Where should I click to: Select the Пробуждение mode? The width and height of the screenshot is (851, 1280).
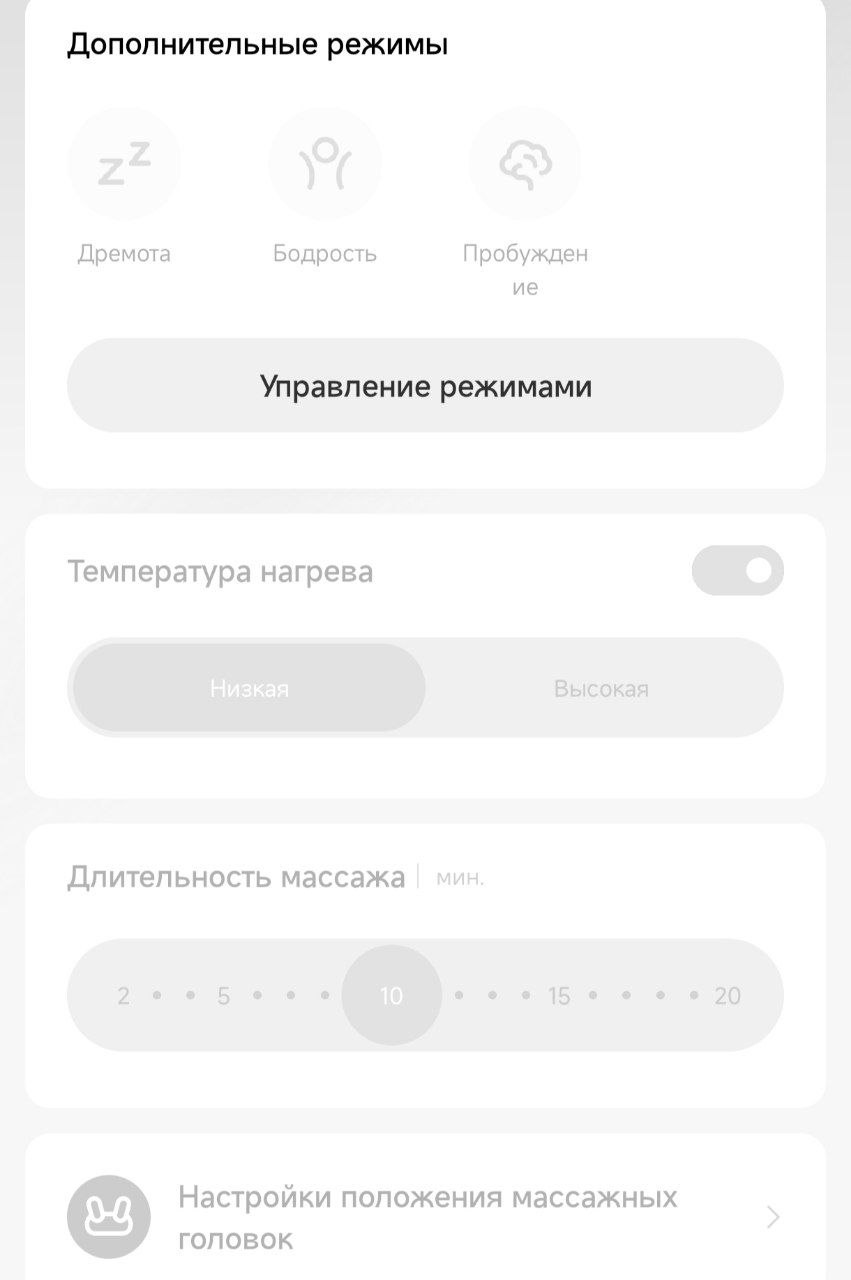click(x=525, y=165)
